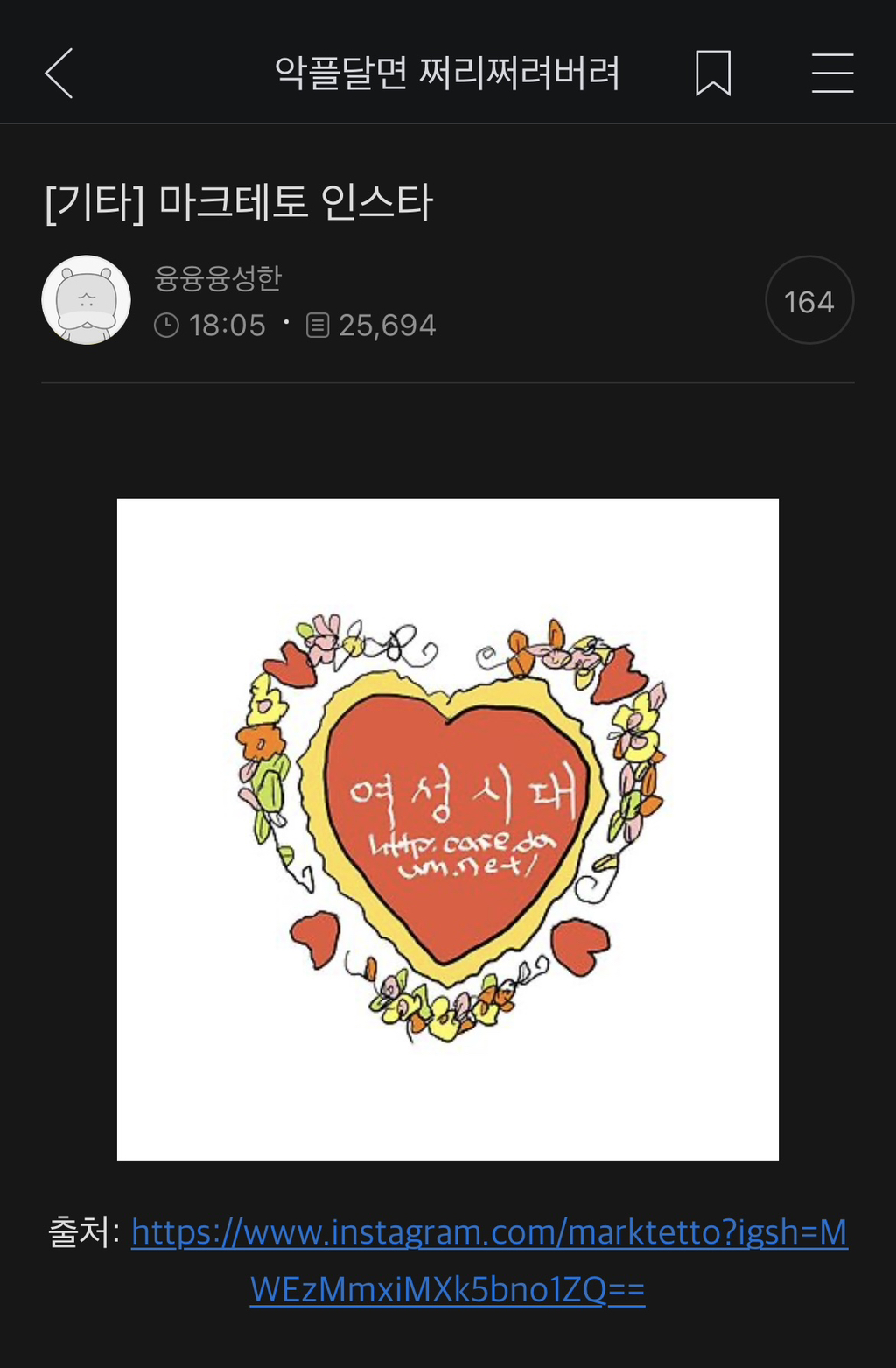
Task: View the 여성시대 heart image
Action: 448,830
